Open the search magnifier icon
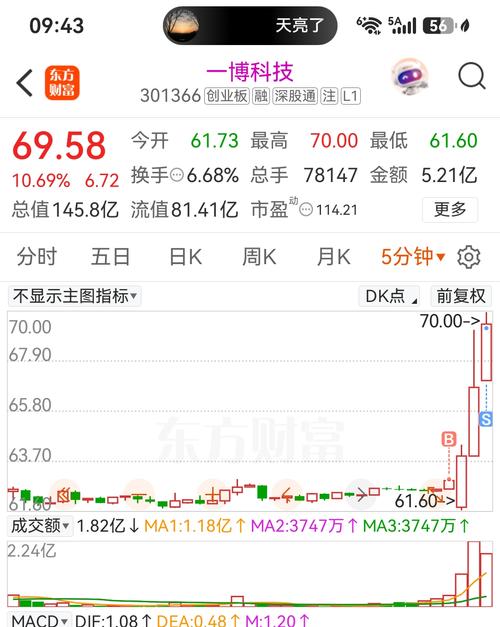Image resolution: width=500 pixels, height=627 pixels. point(472,76)
